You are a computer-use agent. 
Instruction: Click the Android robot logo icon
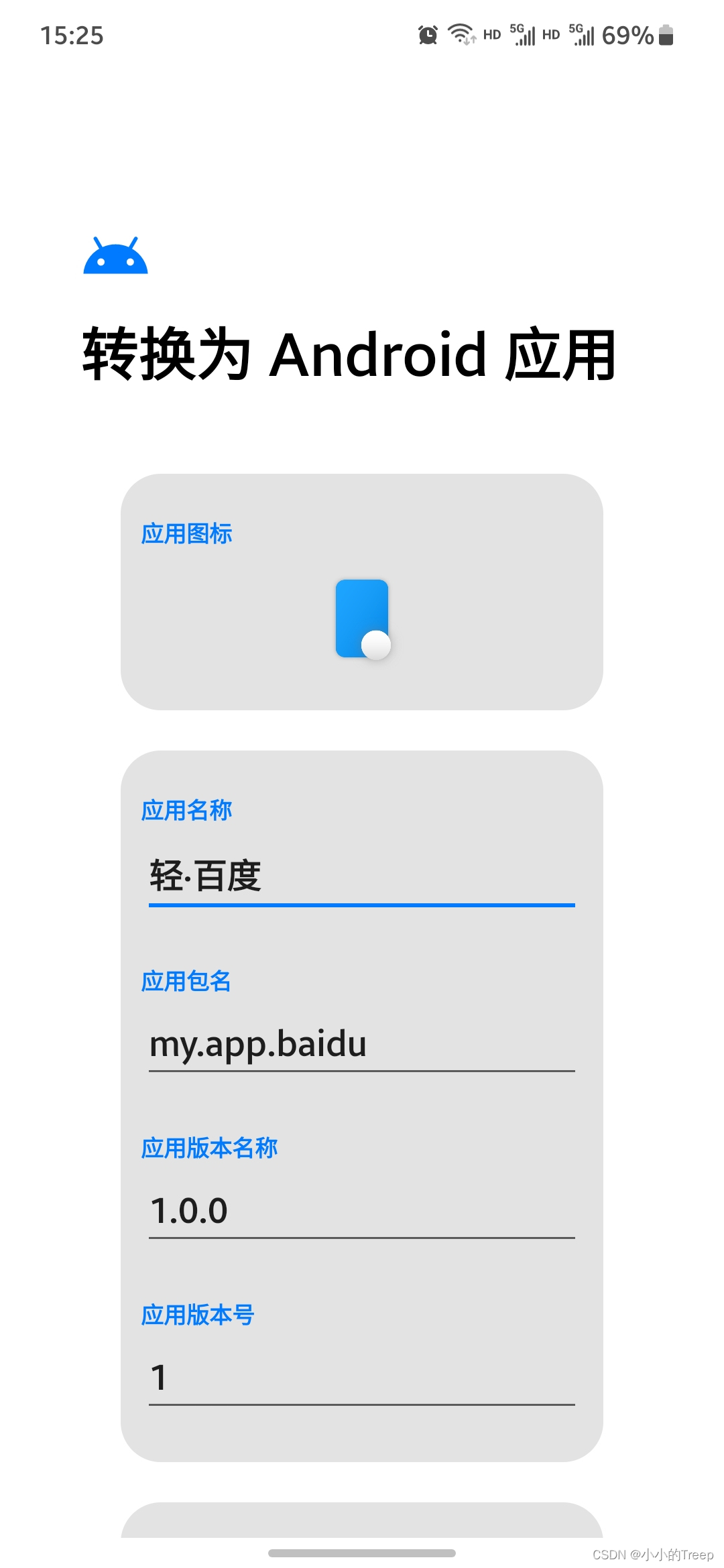point(115,257)
